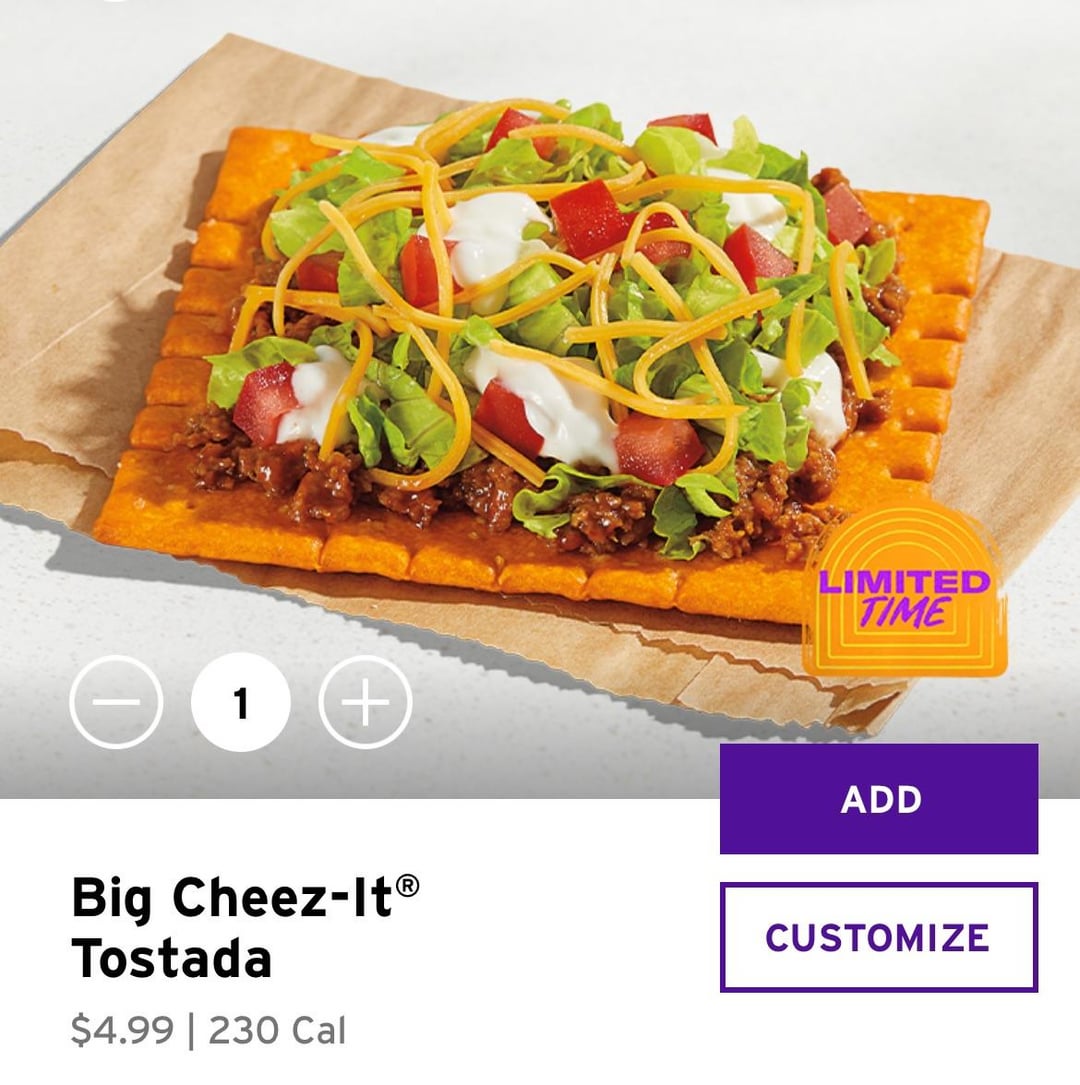The image size is (1080, 1085).
Task: Add Big Cheez-It Tostada to order
Action: click(x=878, y=799)
